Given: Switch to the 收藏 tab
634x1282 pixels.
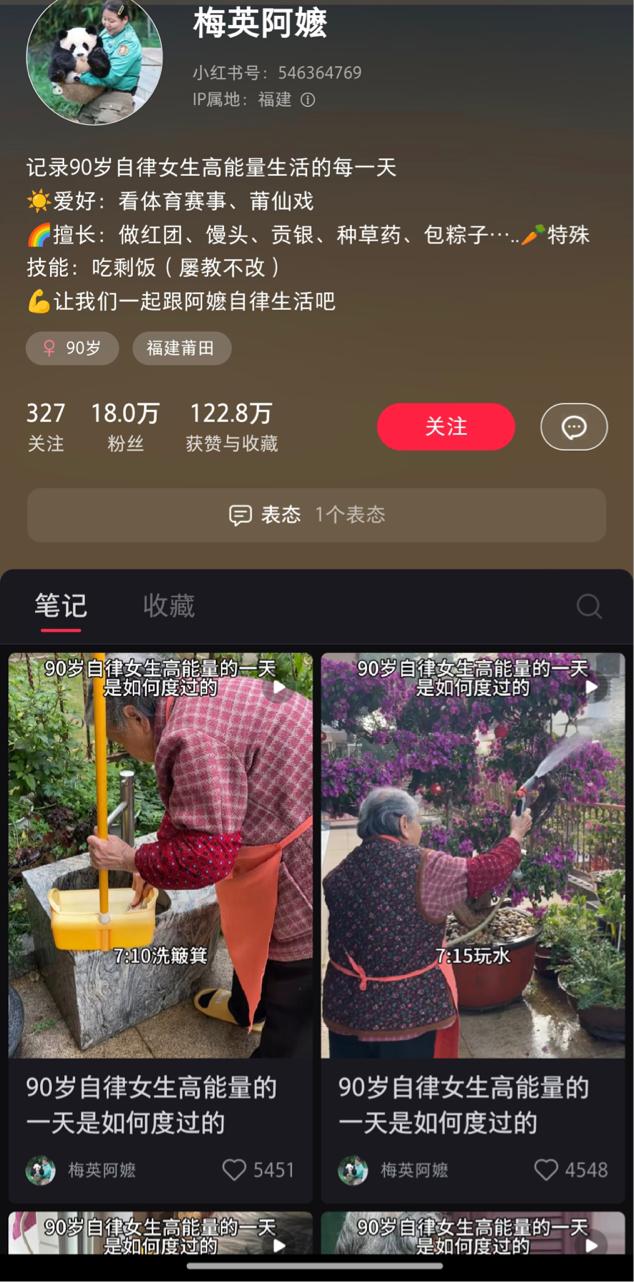Looking at the screenshot, I should click(x=168, y=605).
